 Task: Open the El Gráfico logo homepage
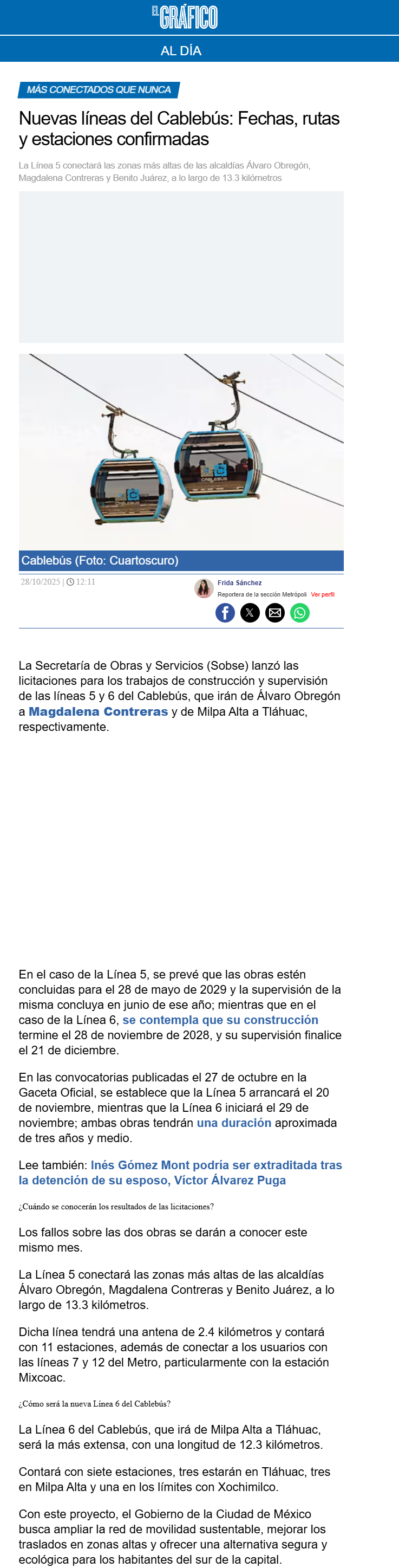click(185, 17)
